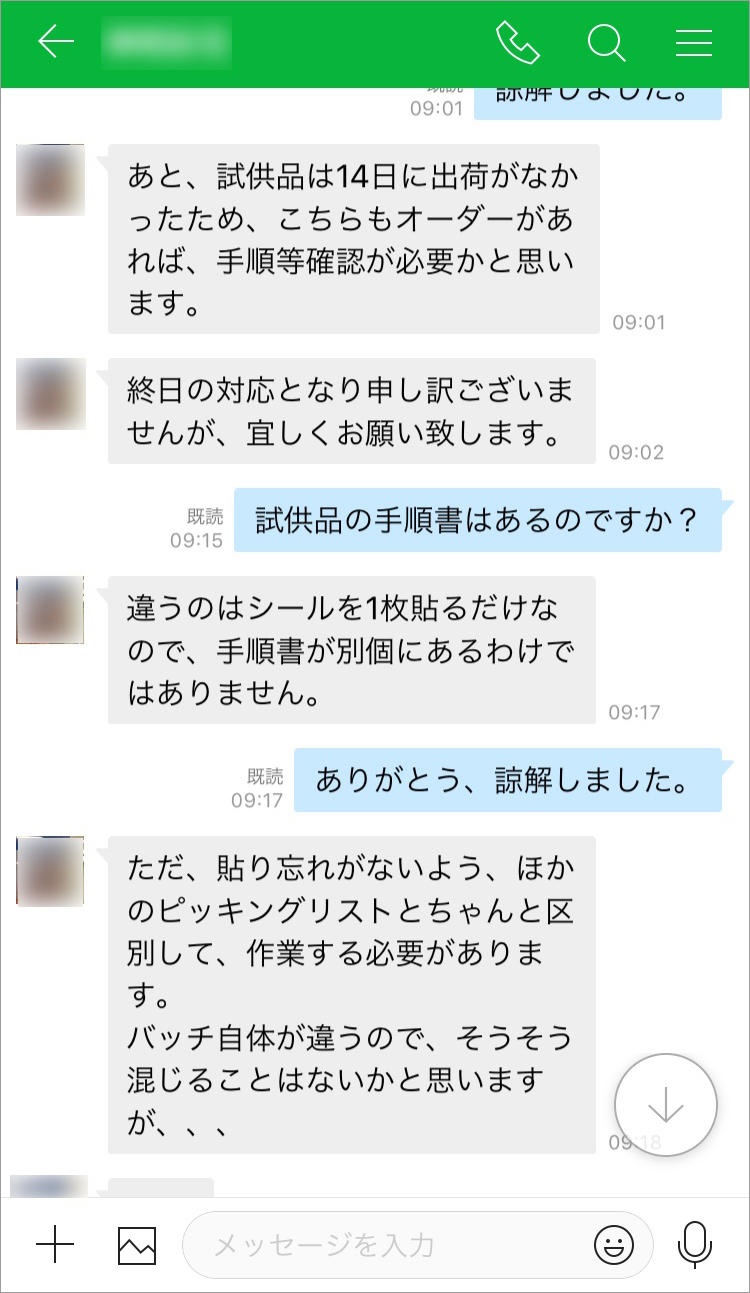The image size is (750, 1293).
Task: Open the chat menu
Action: tap(693, 42)
